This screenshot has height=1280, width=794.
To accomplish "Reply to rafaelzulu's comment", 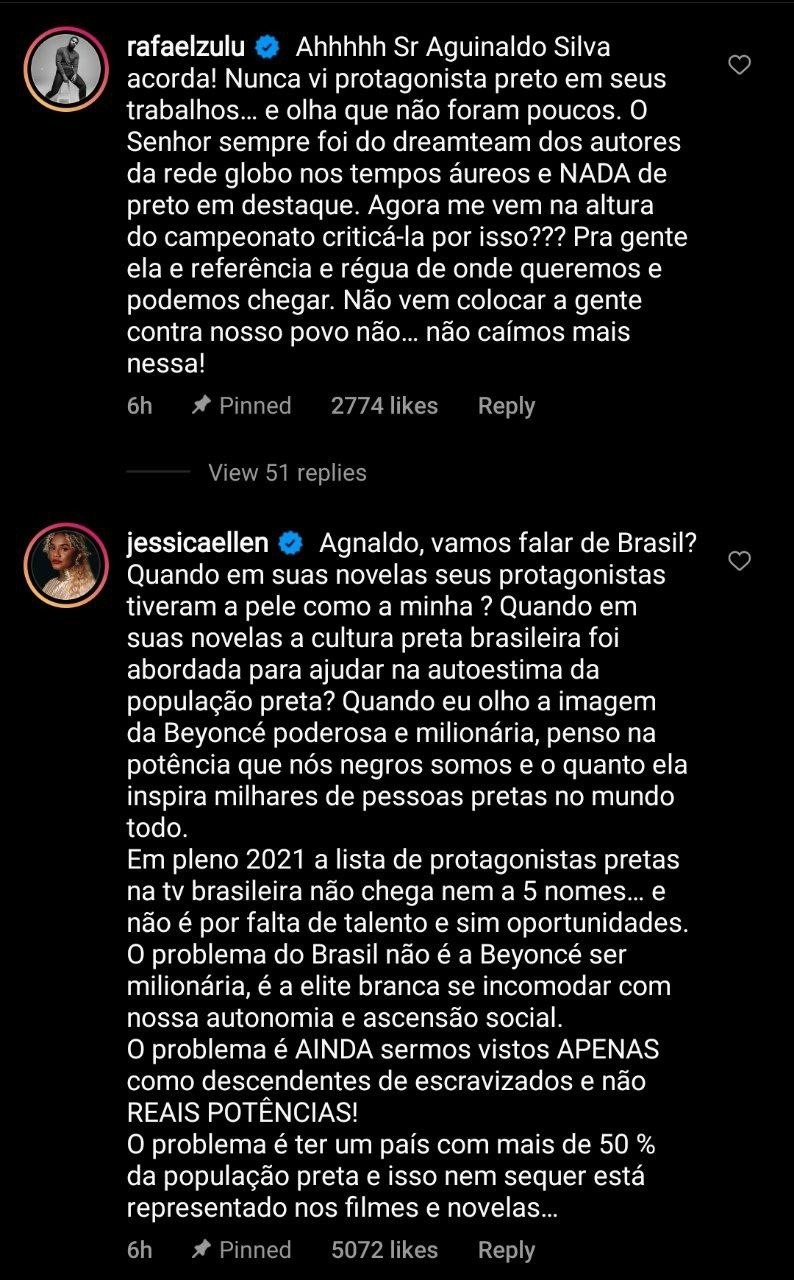I will [x=506, y=406].
